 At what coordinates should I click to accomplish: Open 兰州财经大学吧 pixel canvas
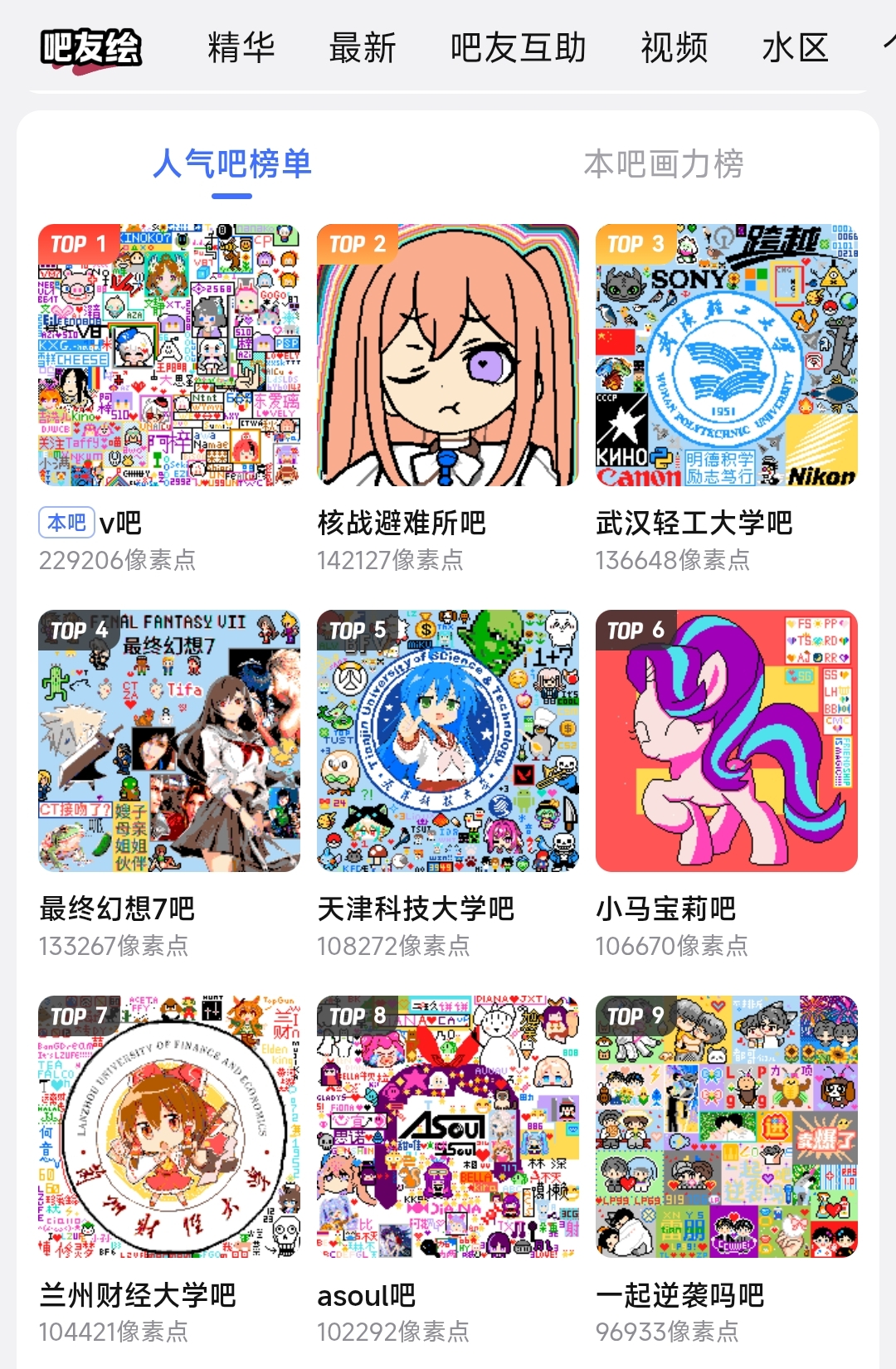click(x=169, y=1127)
